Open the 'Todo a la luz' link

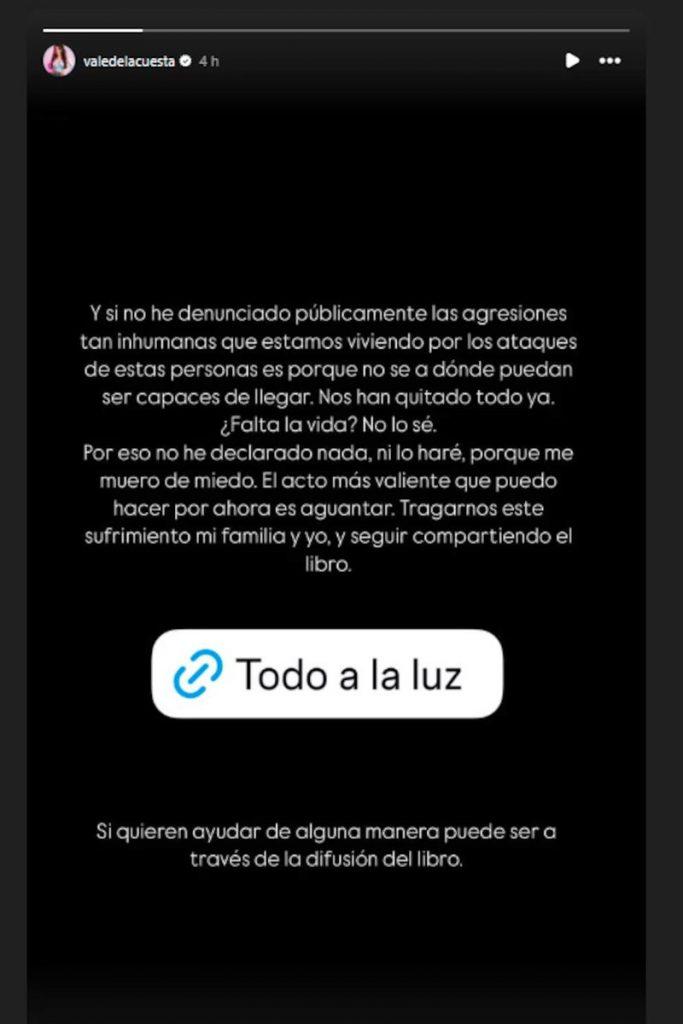(x=327, y=674)
